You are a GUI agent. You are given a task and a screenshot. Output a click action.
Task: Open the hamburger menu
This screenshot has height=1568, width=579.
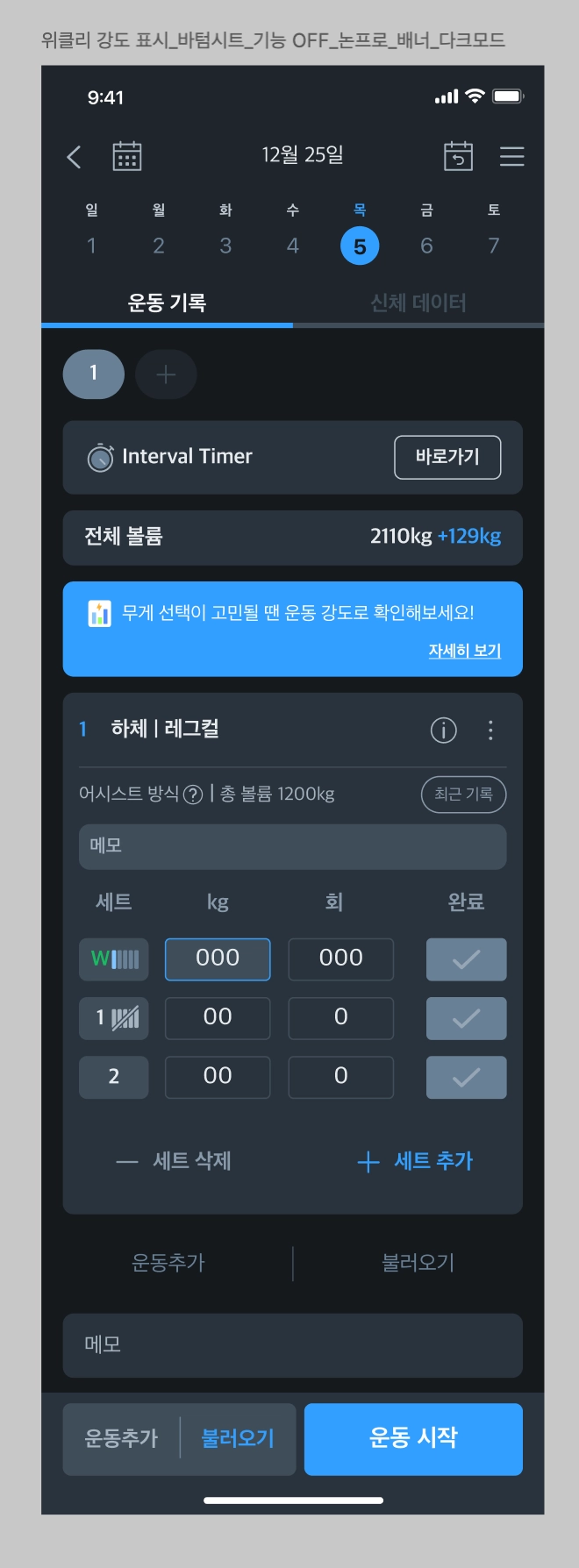[x=511, y=156]
